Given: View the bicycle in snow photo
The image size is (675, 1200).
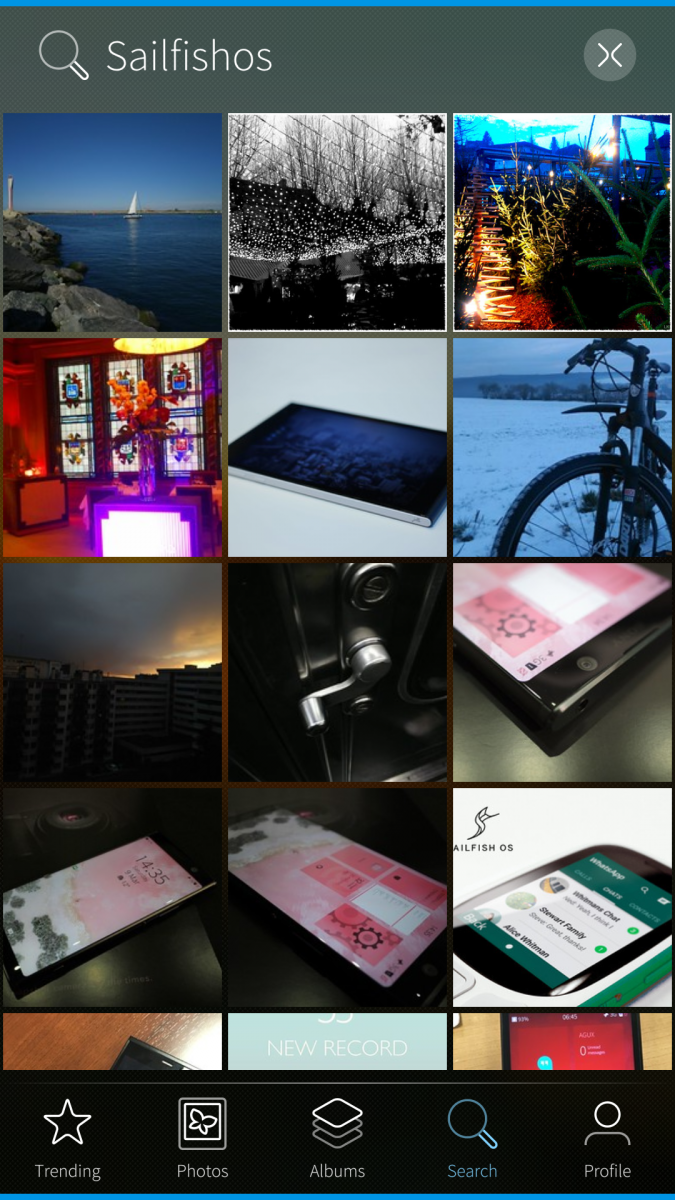Looking at the screenshot, I should point(562,447).
